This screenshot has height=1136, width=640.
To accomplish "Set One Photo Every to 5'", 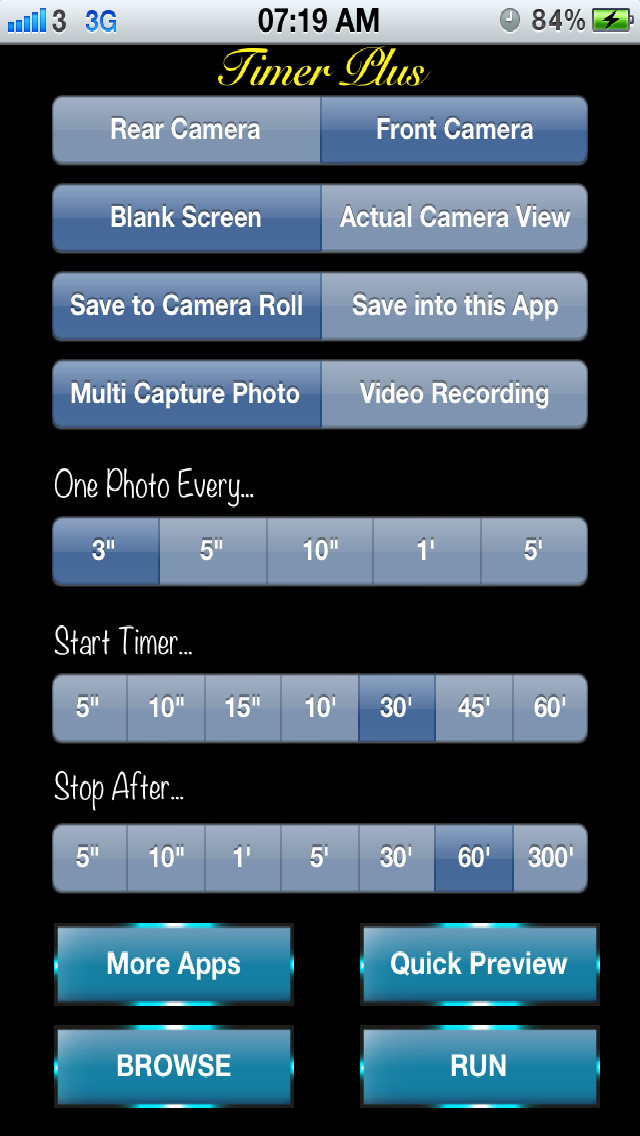I will tap(534, 551).
